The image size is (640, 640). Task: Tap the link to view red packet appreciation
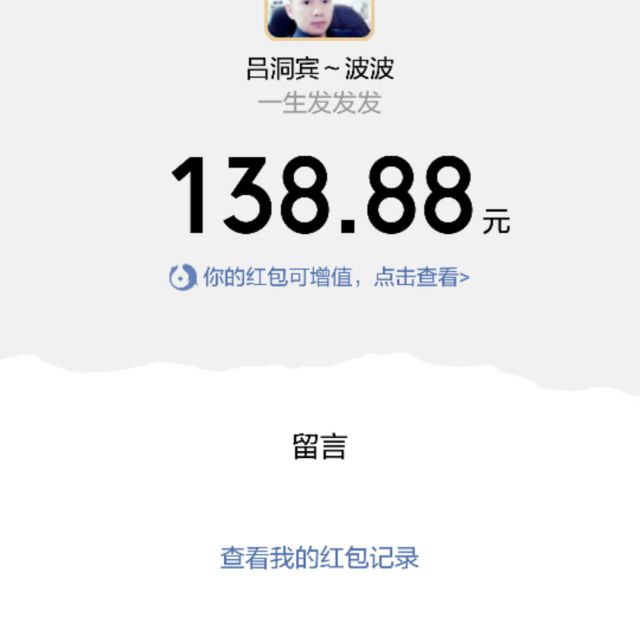pyautogui.click(x=320, y=278)
